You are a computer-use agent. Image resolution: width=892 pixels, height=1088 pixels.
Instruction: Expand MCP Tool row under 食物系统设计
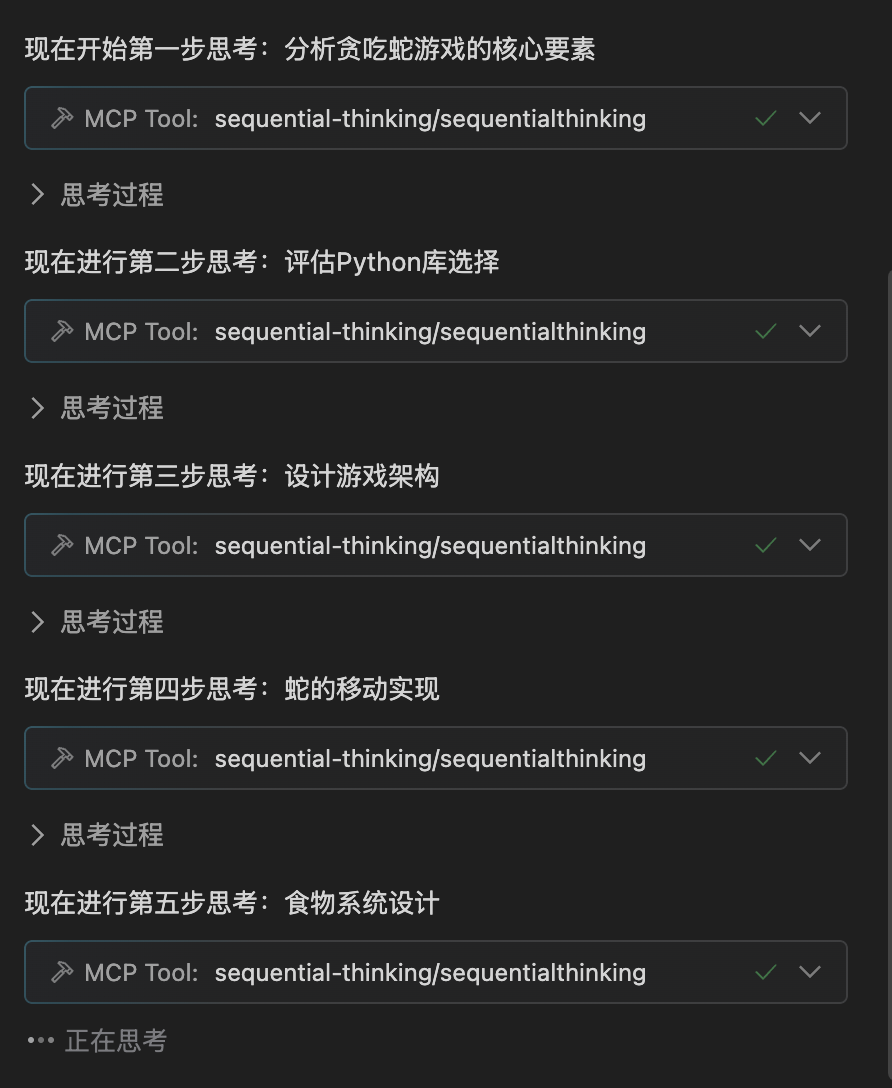click(x=810, y=972)
